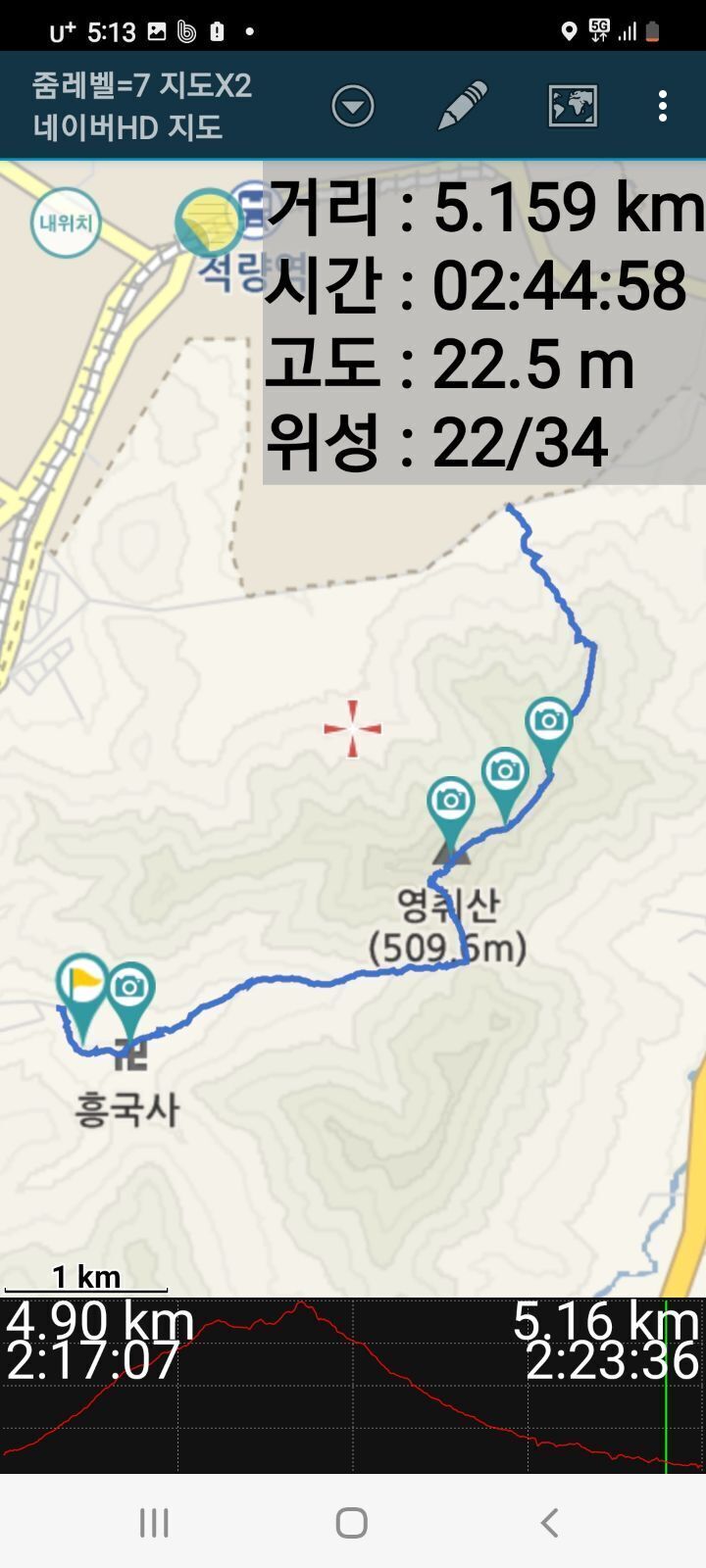The height and width of the screenshot is (1568, 706).
Task: Open the dropdown circle arrow in toolbar
Action: coord(352,106)
